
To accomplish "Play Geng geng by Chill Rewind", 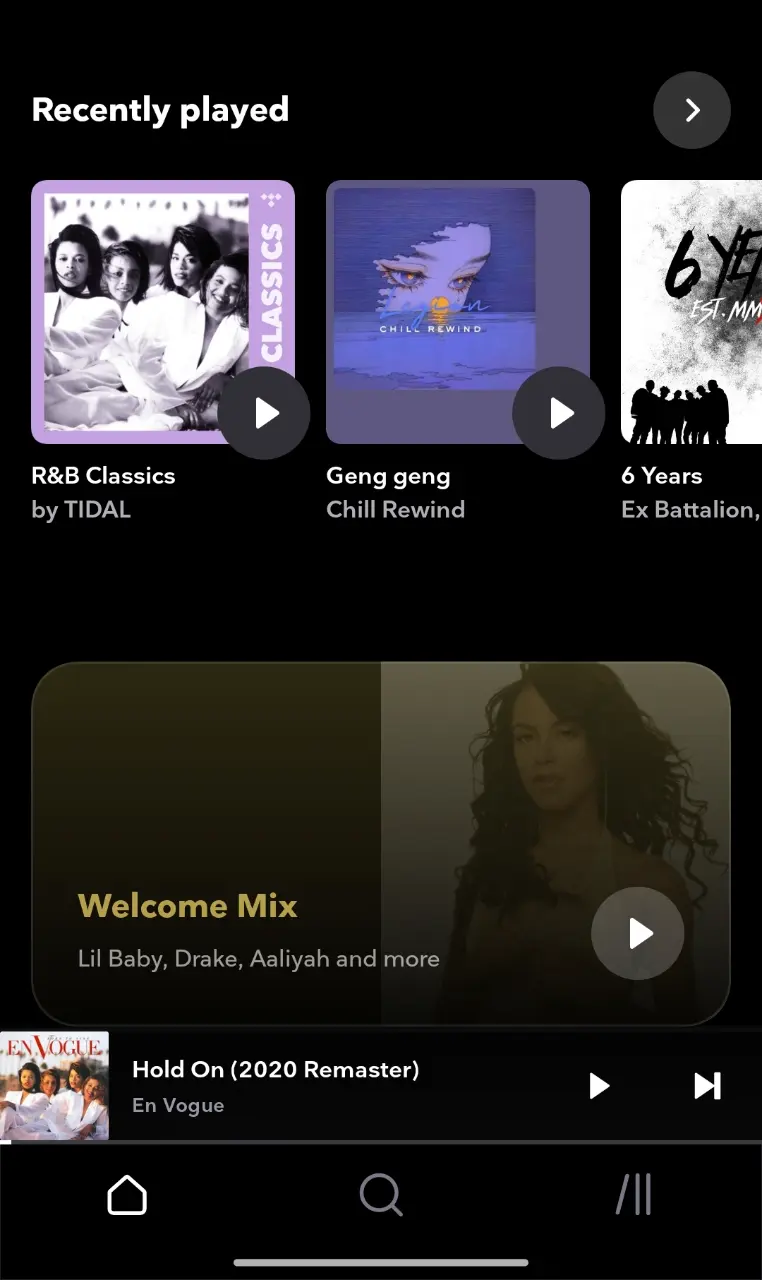I will [x=559, y=413].
